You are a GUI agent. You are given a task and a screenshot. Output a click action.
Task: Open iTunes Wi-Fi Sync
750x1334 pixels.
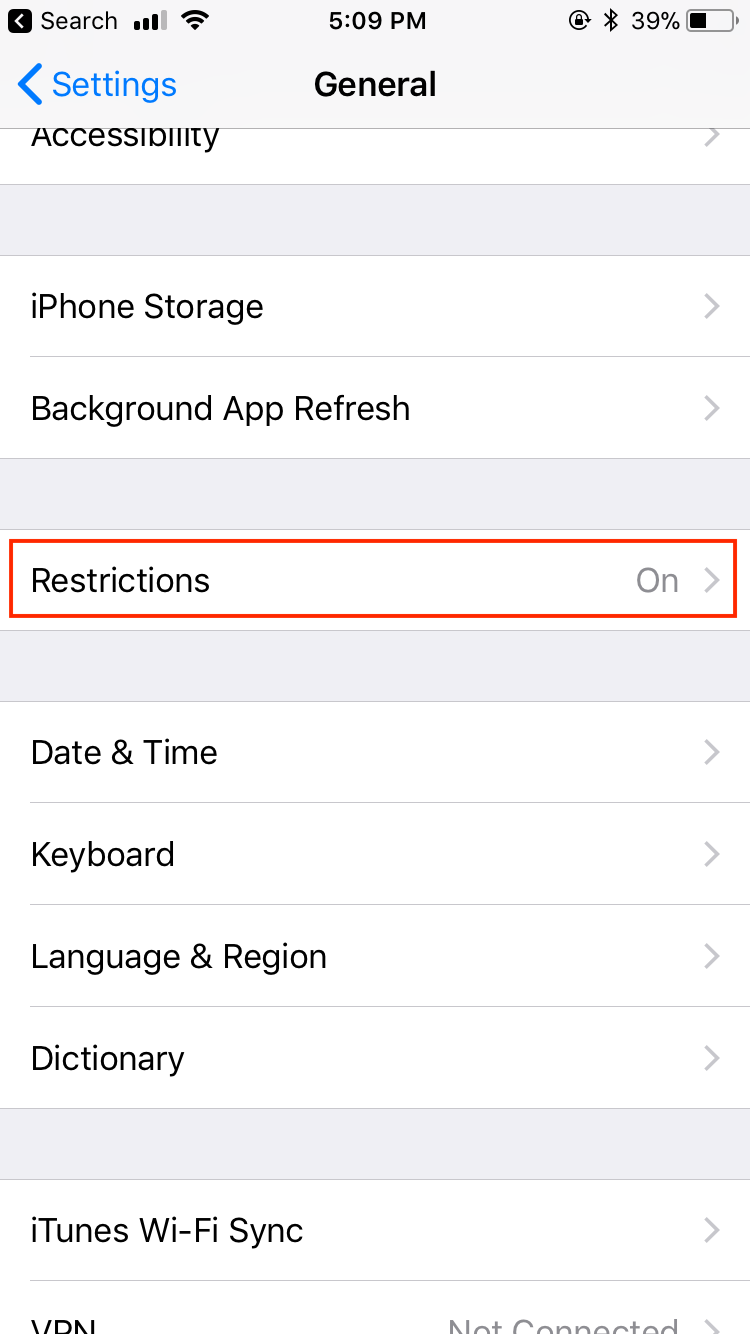[375, 1230]
